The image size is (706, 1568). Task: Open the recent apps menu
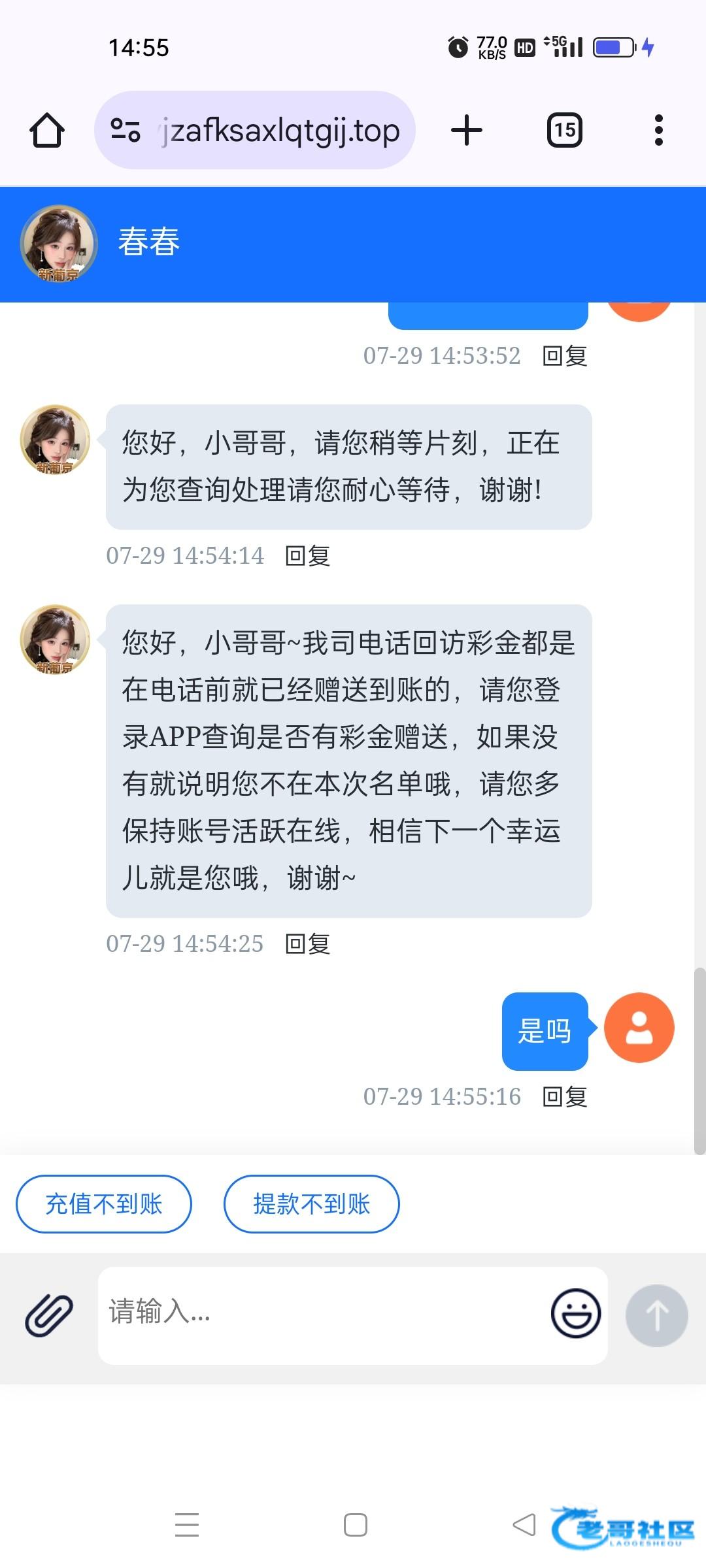(187, 1525)
